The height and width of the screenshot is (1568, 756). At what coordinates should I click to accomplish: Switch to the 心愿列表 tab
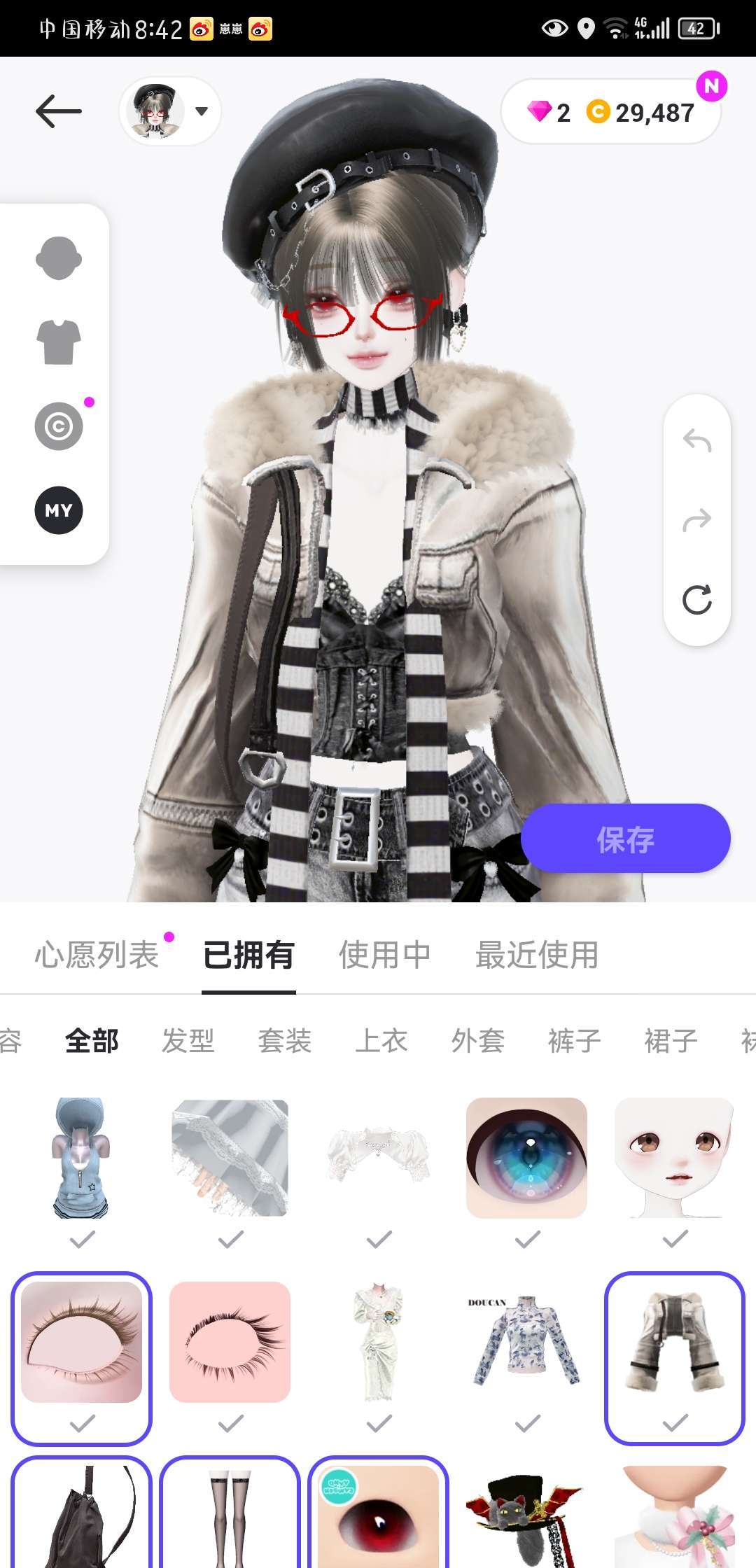(97, 955)
